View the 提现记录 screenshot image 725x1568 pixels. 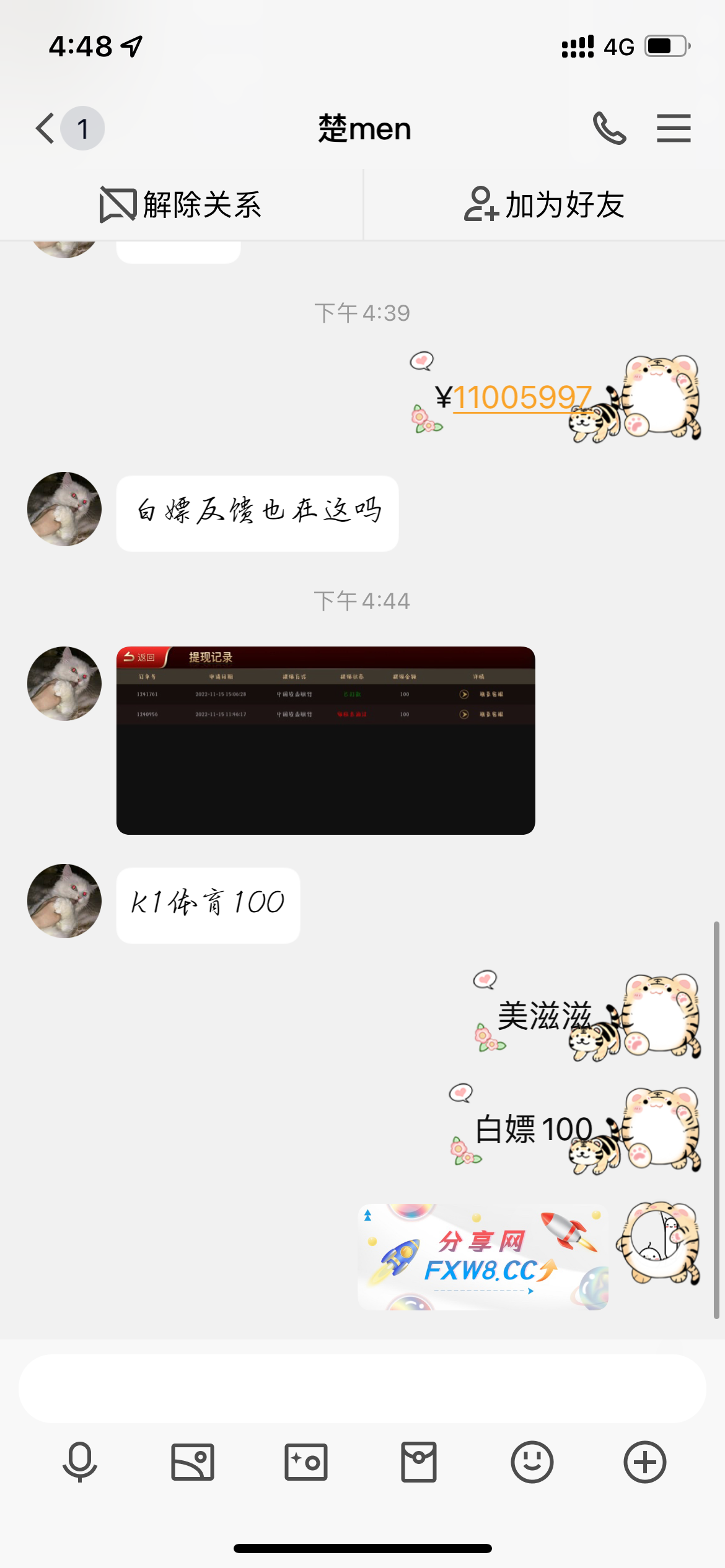click(x=325, y=741)
